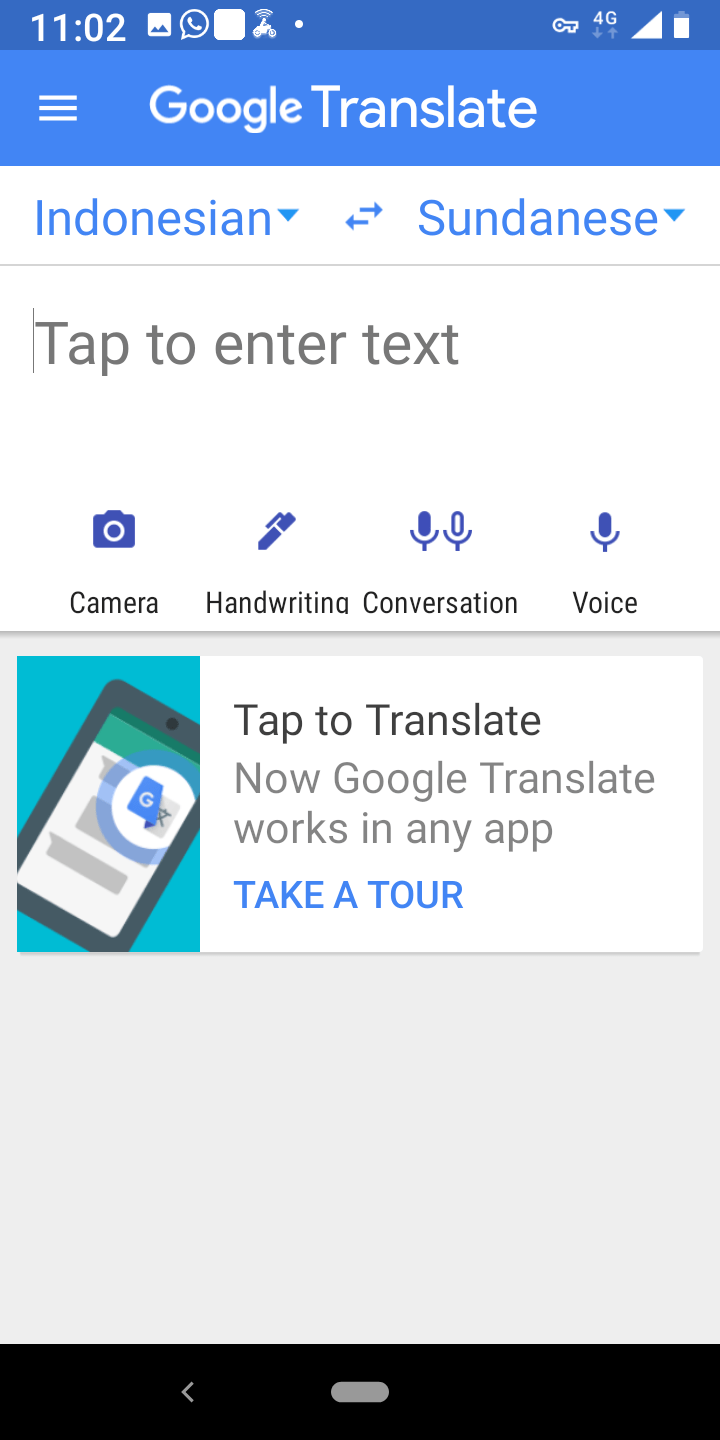Swap source and target languages
Viewport: 720px width, 1440px height.
(363, 217)
